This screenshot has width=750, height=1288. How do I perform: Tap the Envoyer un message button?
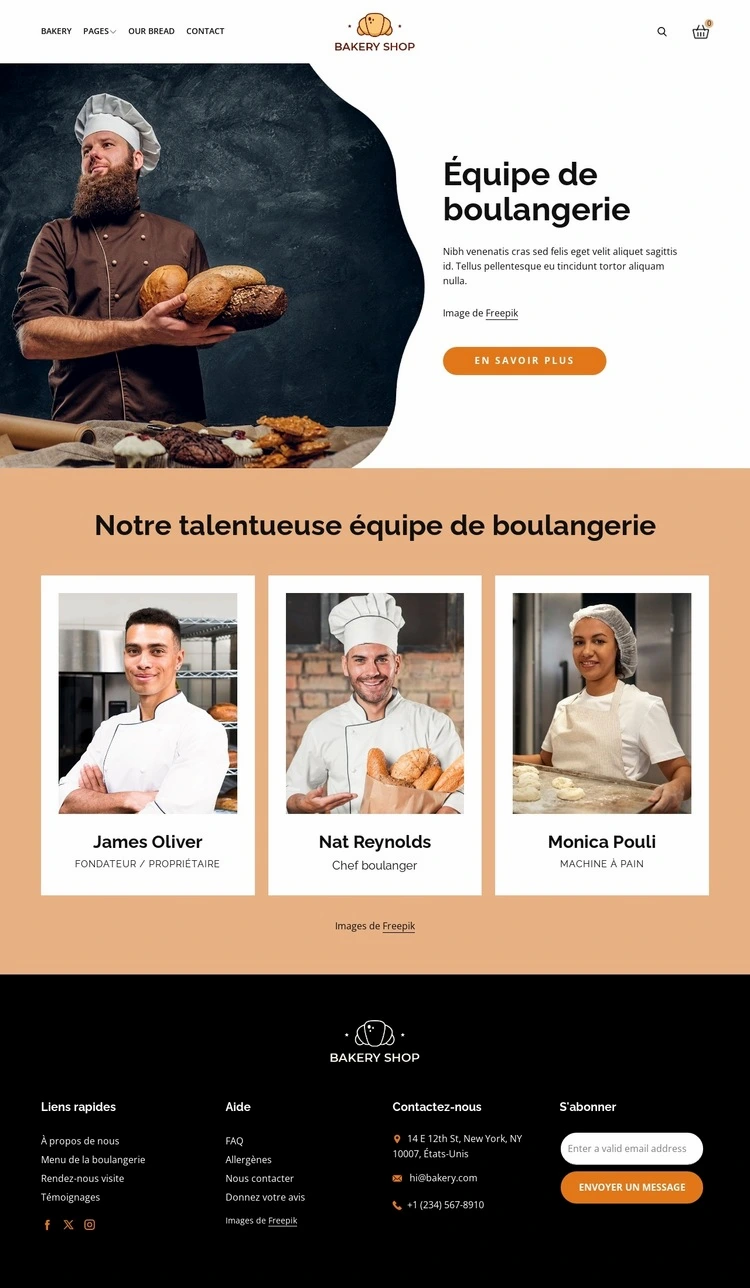pos(631,1187)
